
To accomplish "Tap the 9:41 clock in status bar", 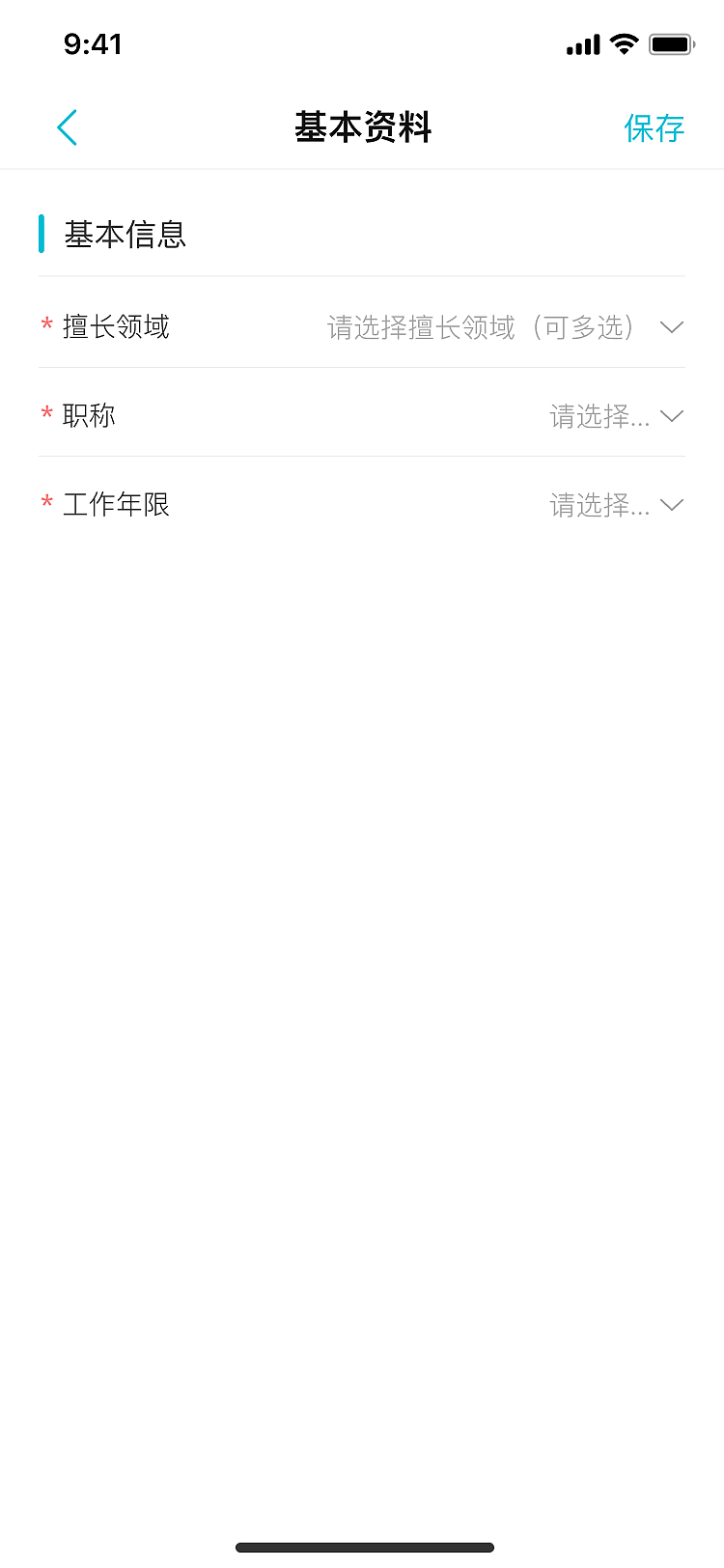I will [x=94, y=43].
